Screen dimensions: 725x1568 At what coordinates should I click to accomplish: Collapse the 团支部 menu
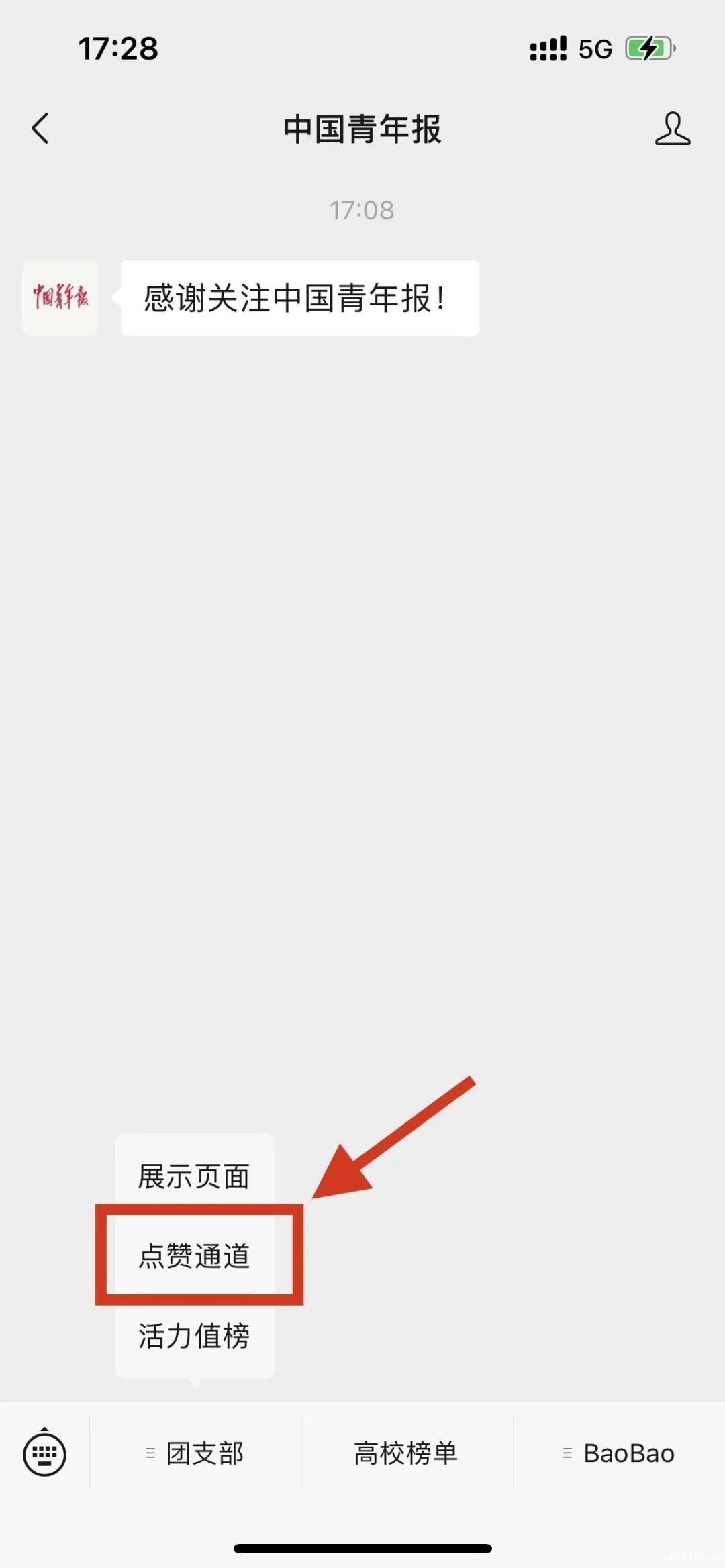[x=195, y=1453]
